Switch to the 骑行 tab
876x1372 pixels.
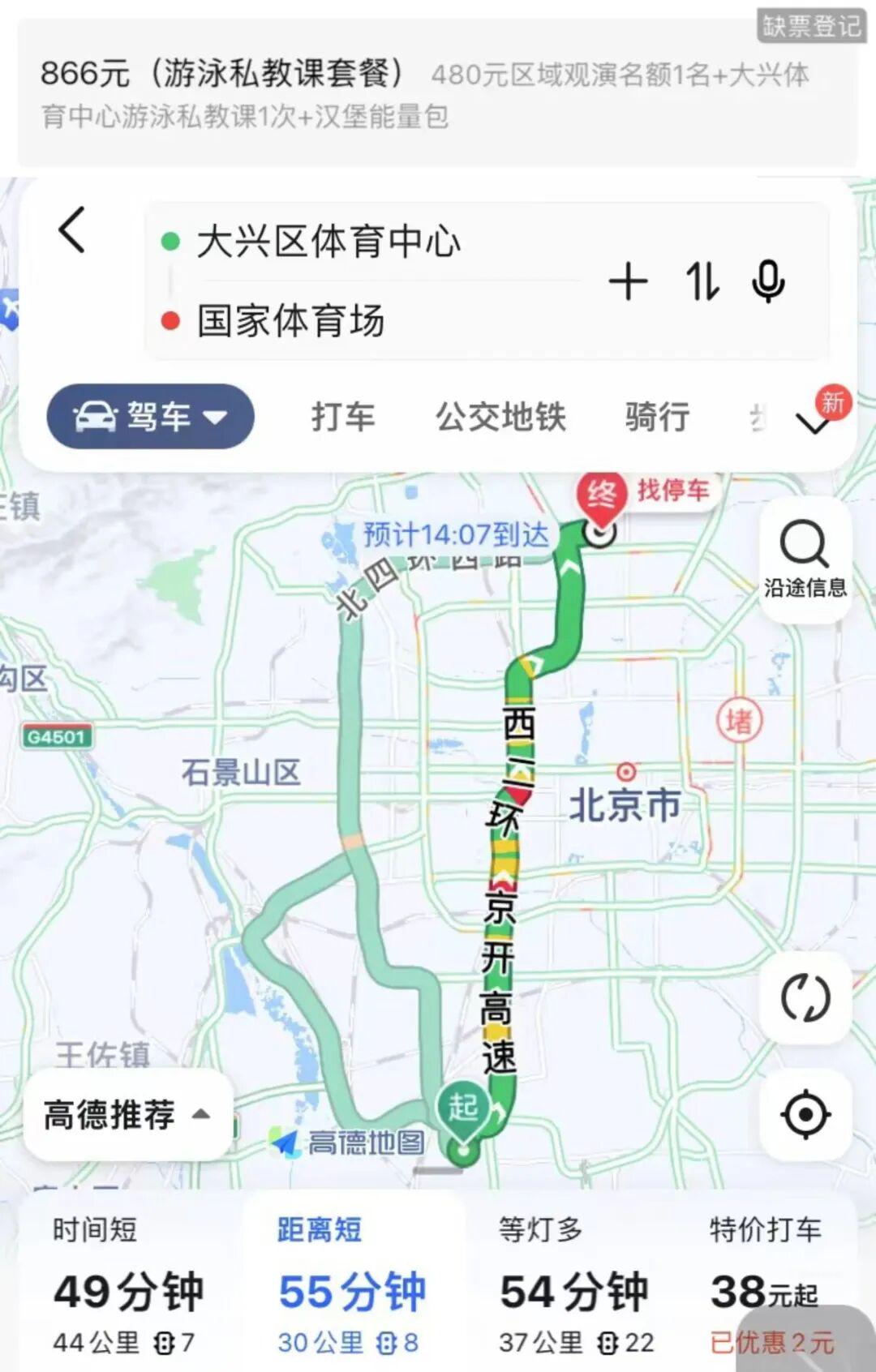pos(657,417)
